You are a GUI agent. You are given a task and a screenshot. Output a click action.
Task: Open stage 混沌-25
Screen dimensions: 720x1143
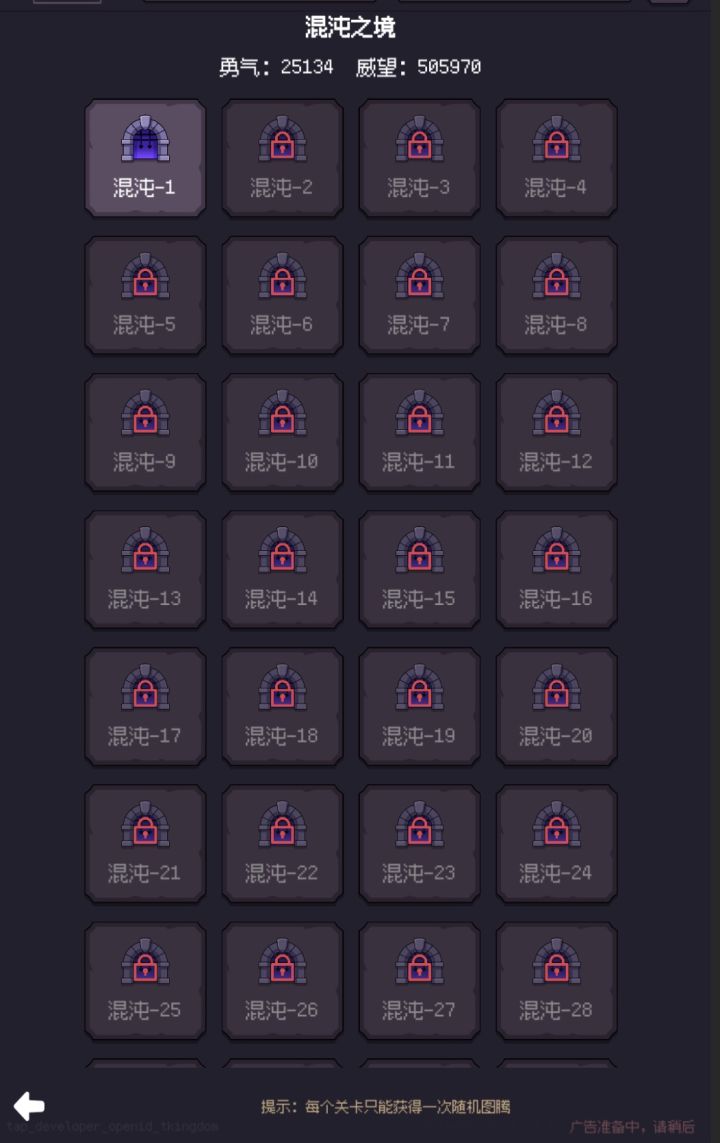point(145,980)
